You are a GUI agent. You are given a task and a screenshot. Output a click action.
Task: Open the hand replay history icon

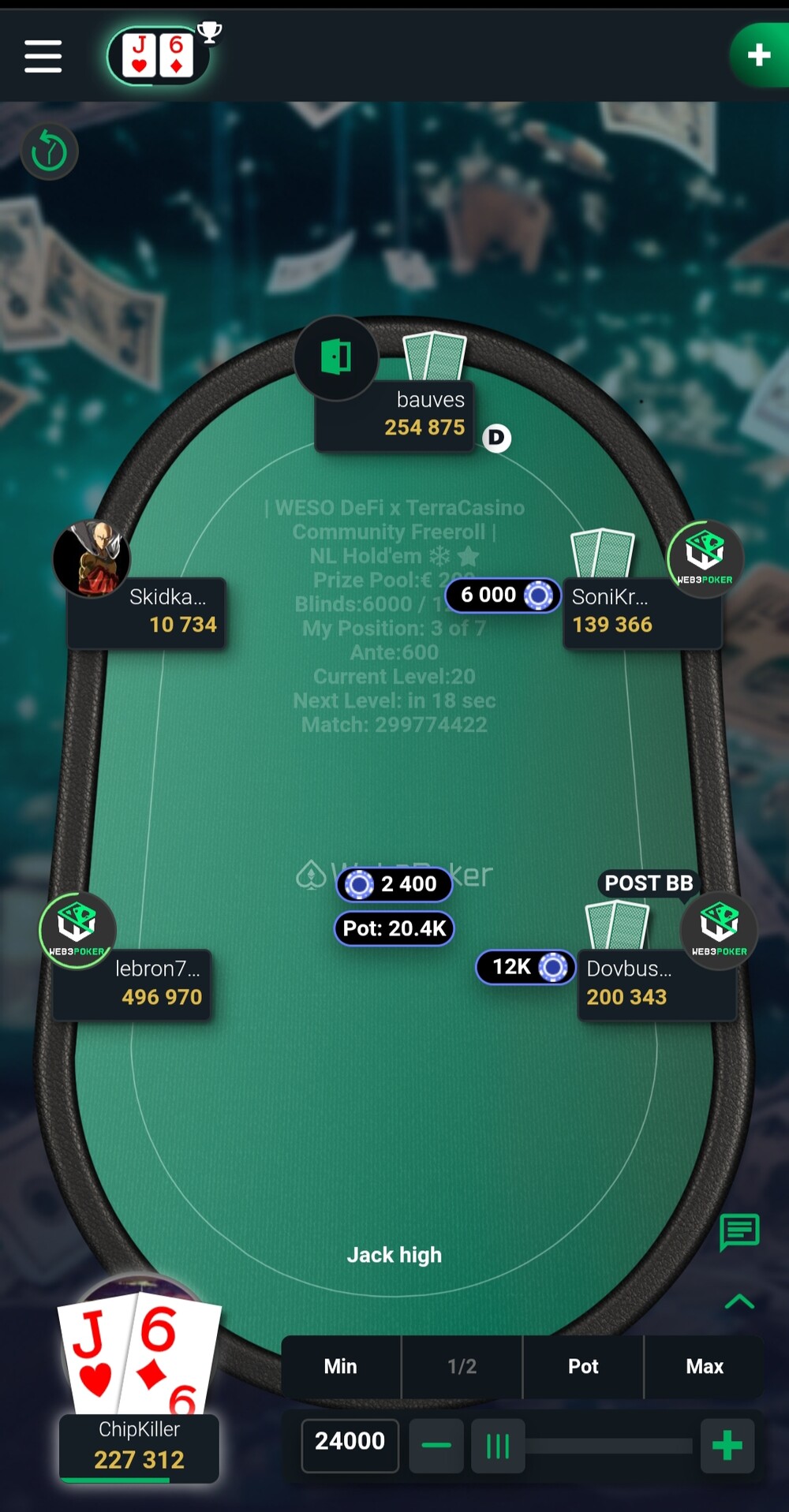(x=49, y=151)
